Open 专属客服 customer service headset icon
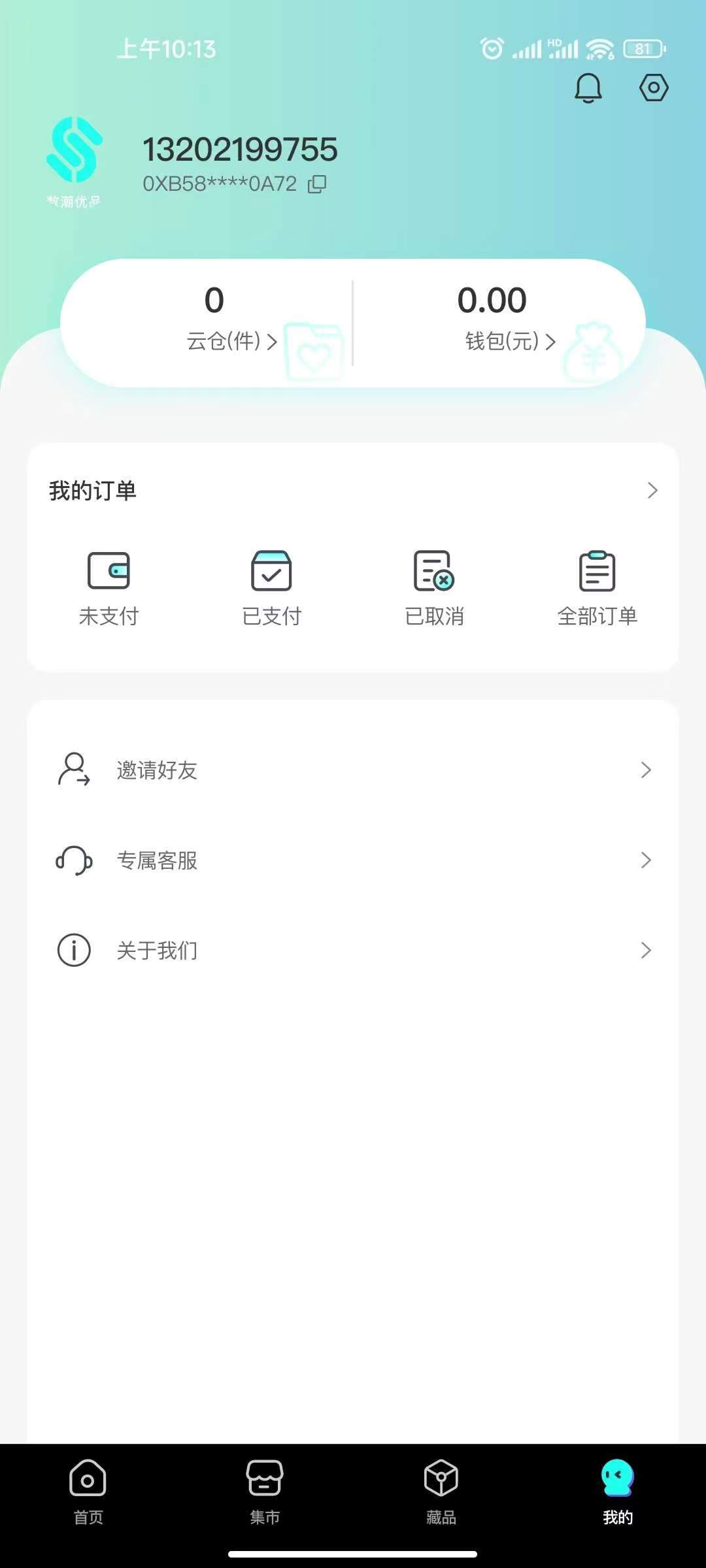 (73, 860)
